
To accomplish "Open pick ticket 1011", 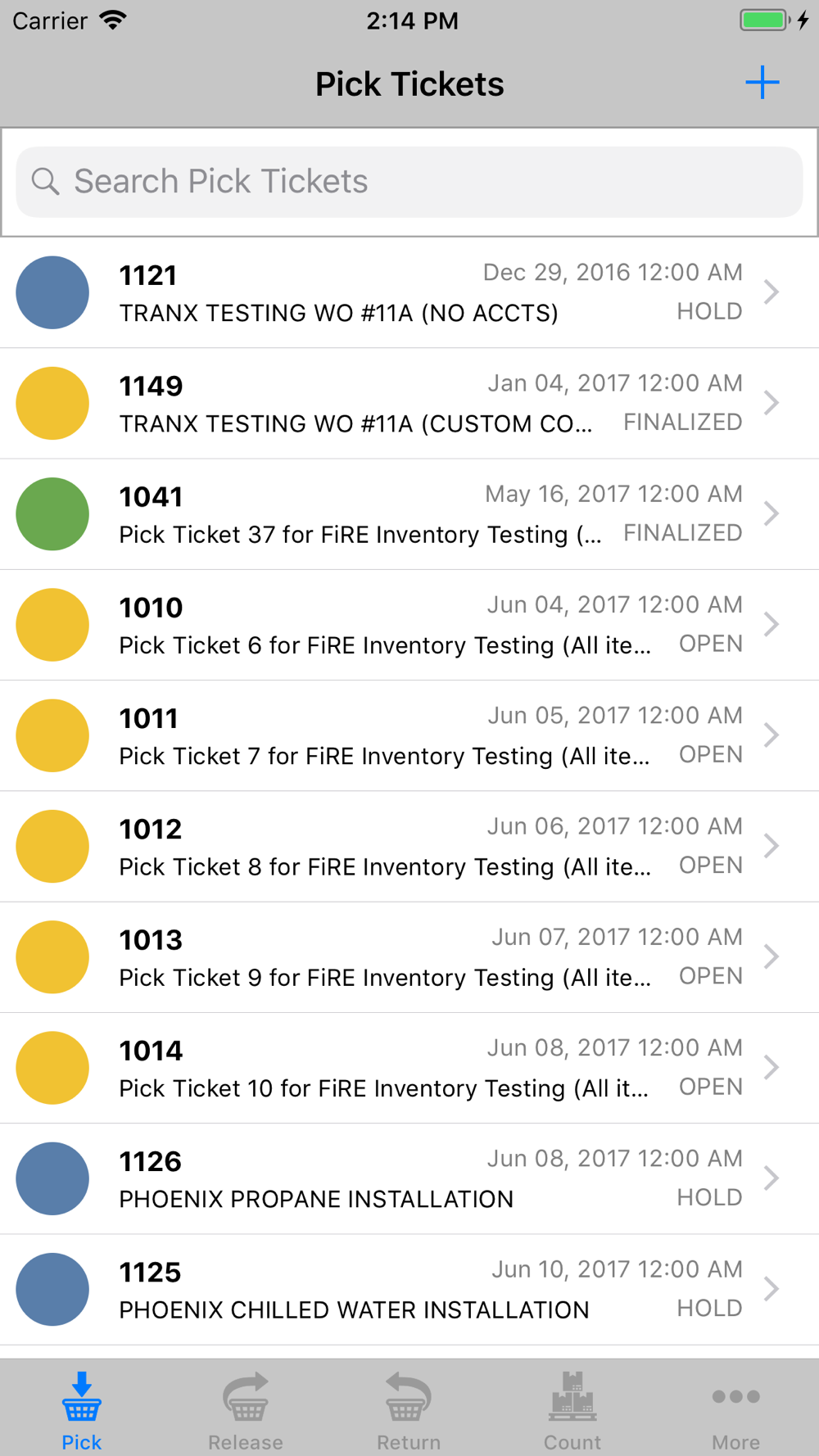I will (x=409, y=735).
